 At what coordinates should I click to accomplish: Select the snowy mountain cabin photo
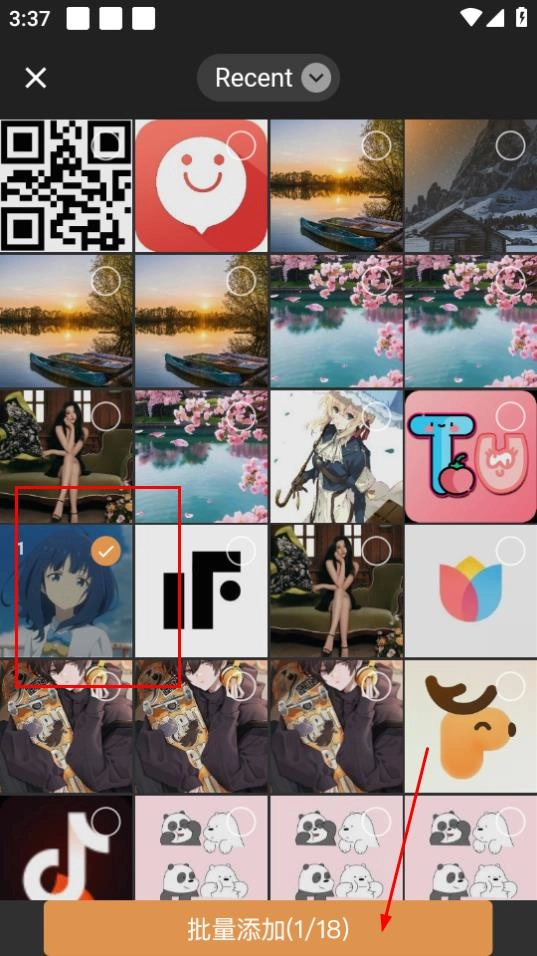click(x=510, y=146)
